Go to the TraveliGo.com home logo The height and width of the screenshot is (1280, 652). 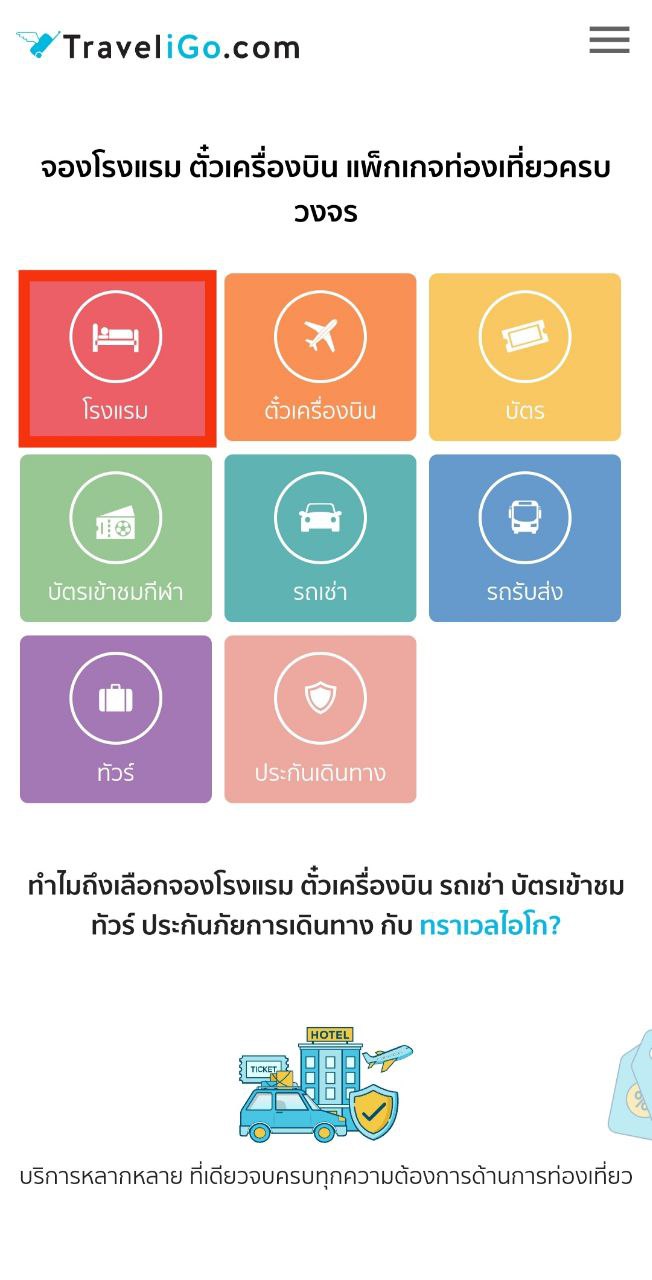tap(158, 46)
